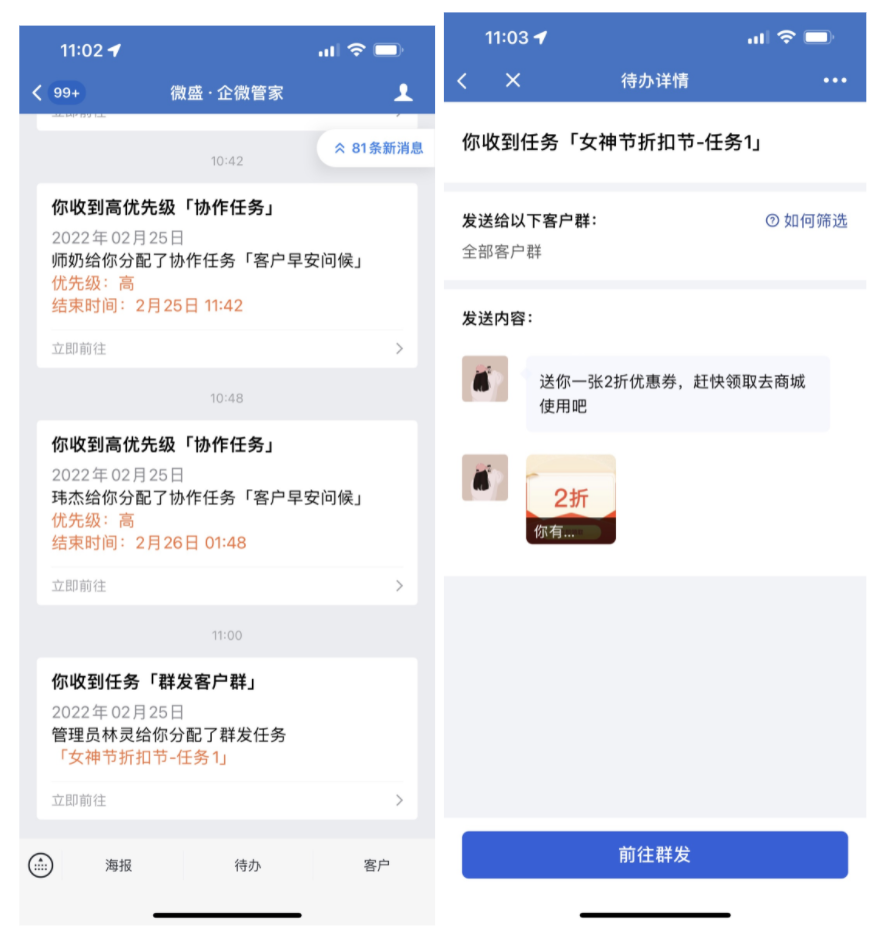This screenshot has width=892, height=952.
Task: Jump to the 81条新消息 bubble
Action: (x=378, y=148)
